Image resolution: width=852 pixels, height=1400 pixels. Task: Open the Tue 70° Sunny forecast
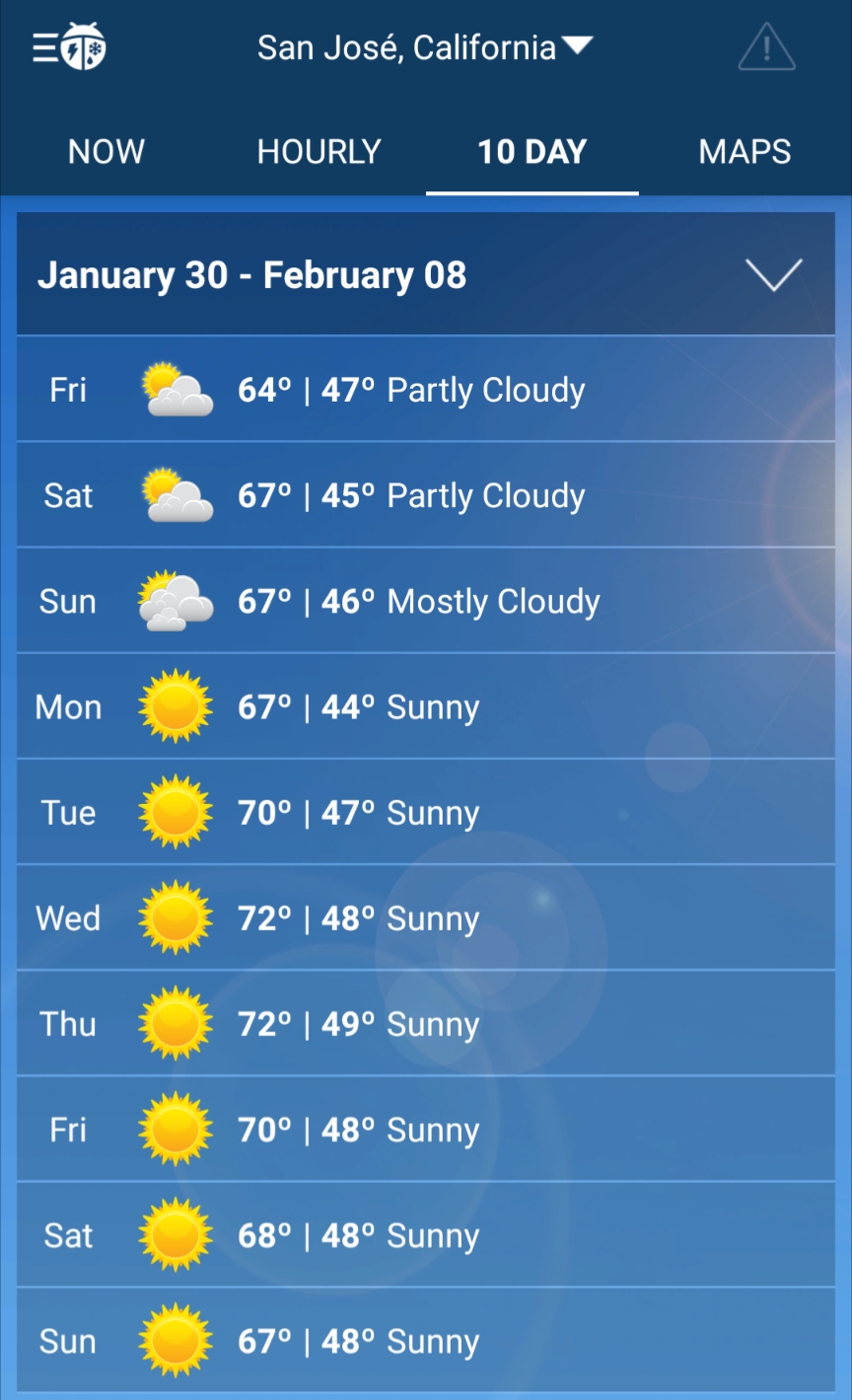[425, 812]
